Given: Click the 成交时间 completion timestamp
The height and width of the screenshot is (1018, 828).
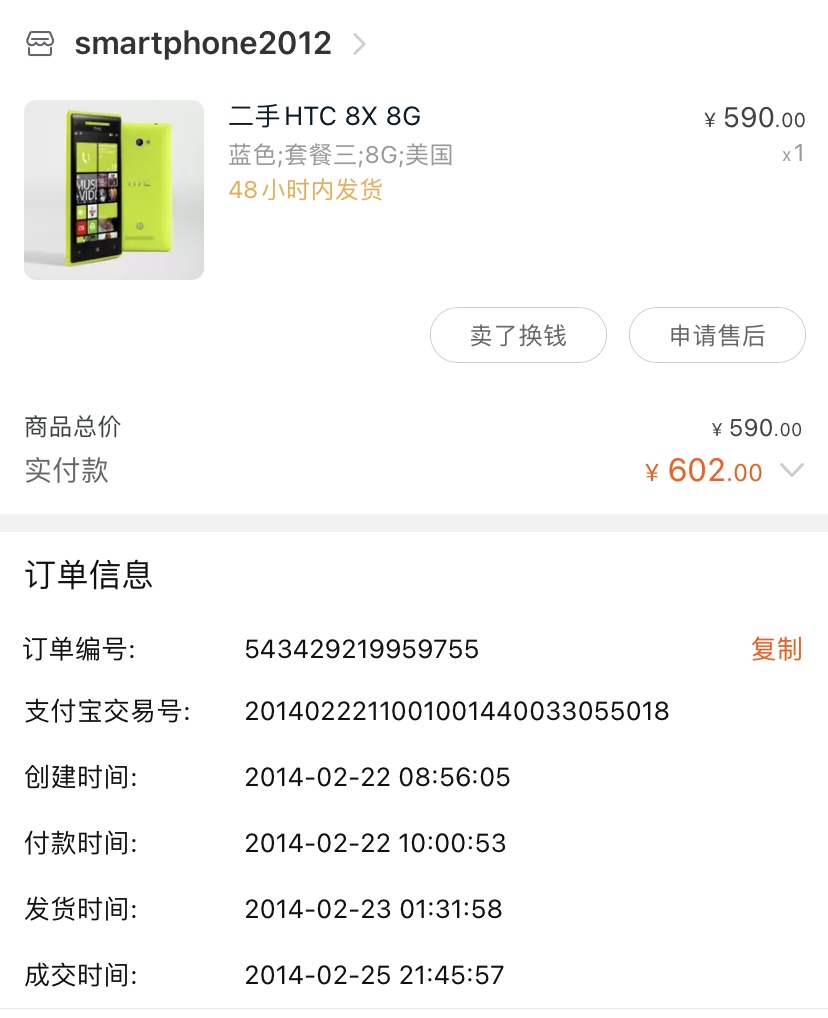Looking at the screenshot, I should (378, 975).
